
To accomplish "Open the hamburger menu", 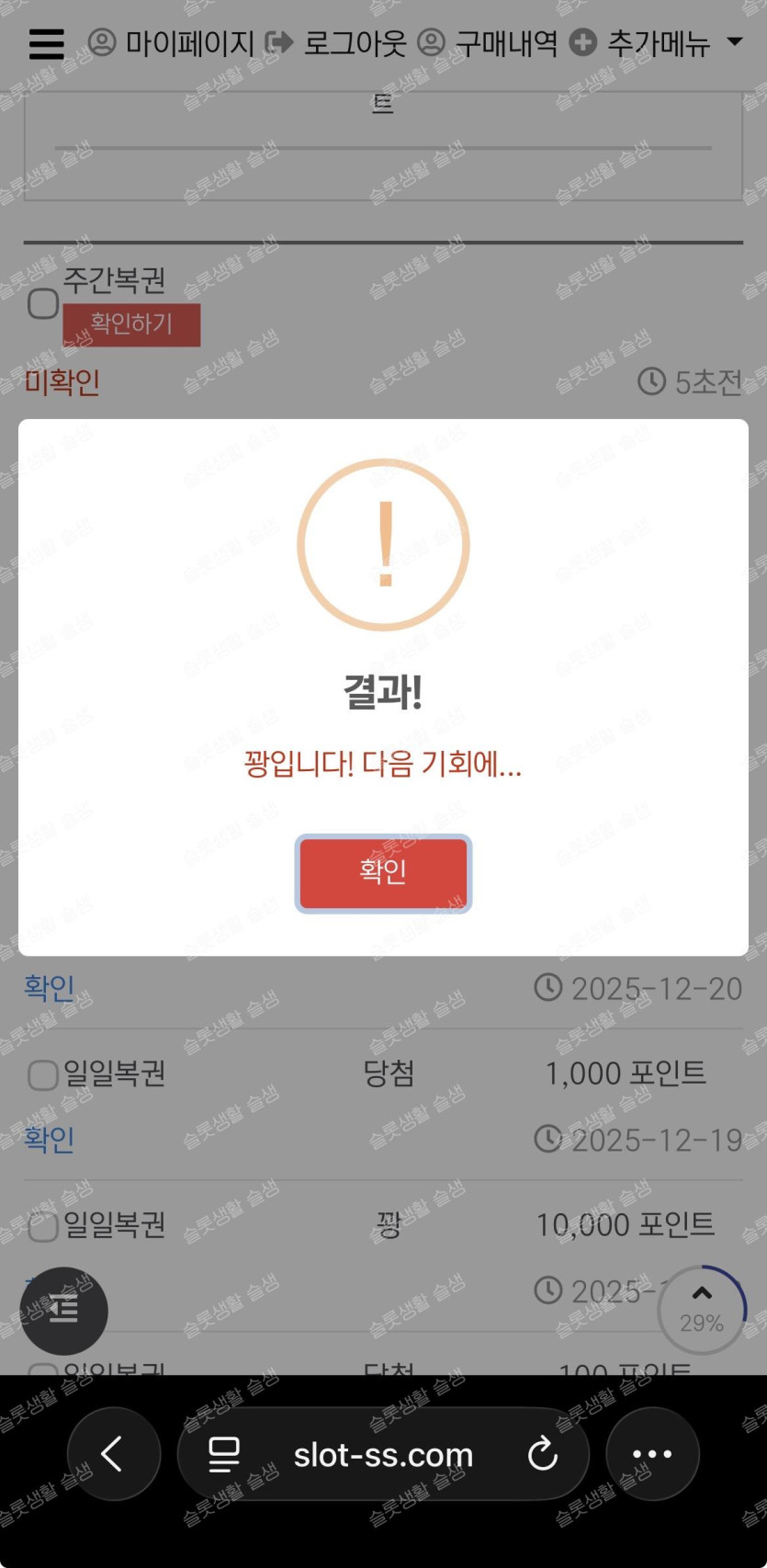I will (x=46, y=43).
